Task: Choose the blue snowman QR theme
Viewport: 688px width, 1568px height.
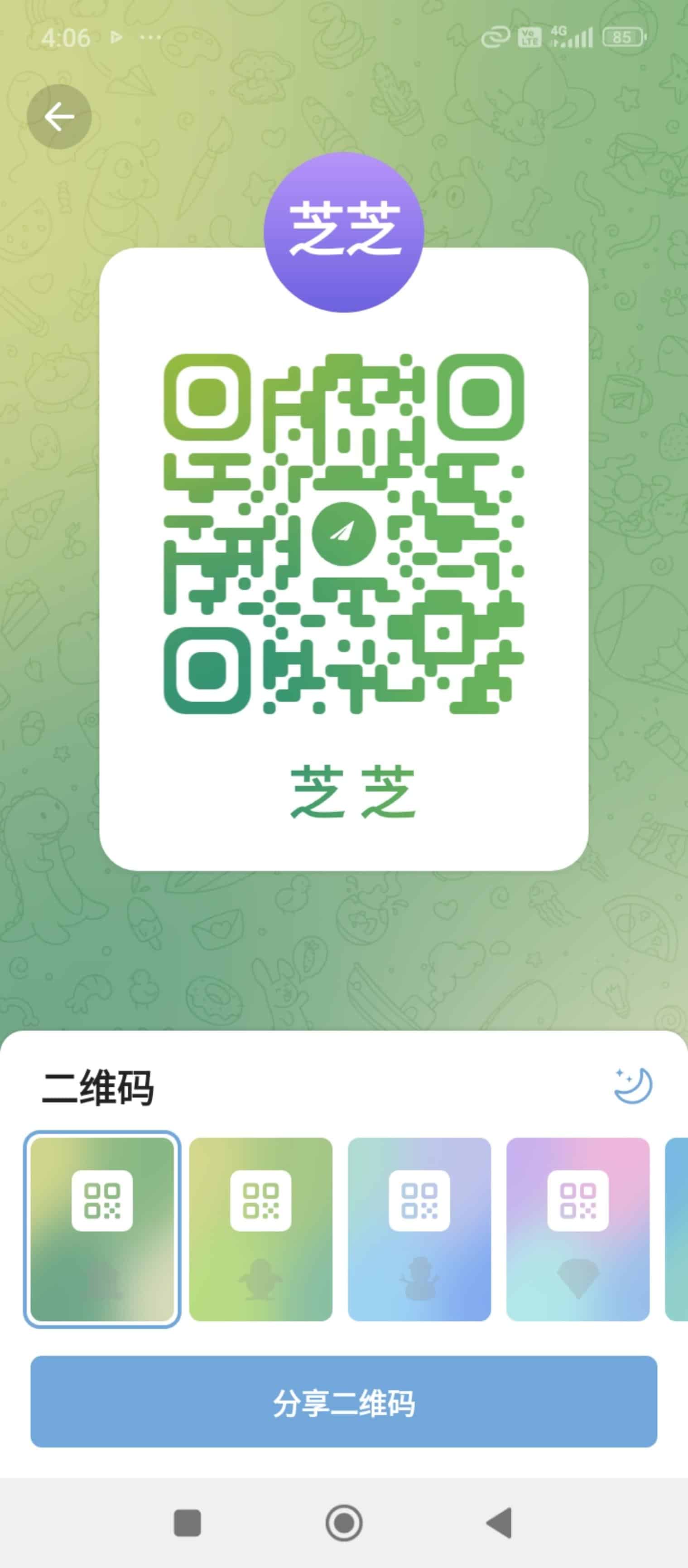Action: coord(419,1229)
